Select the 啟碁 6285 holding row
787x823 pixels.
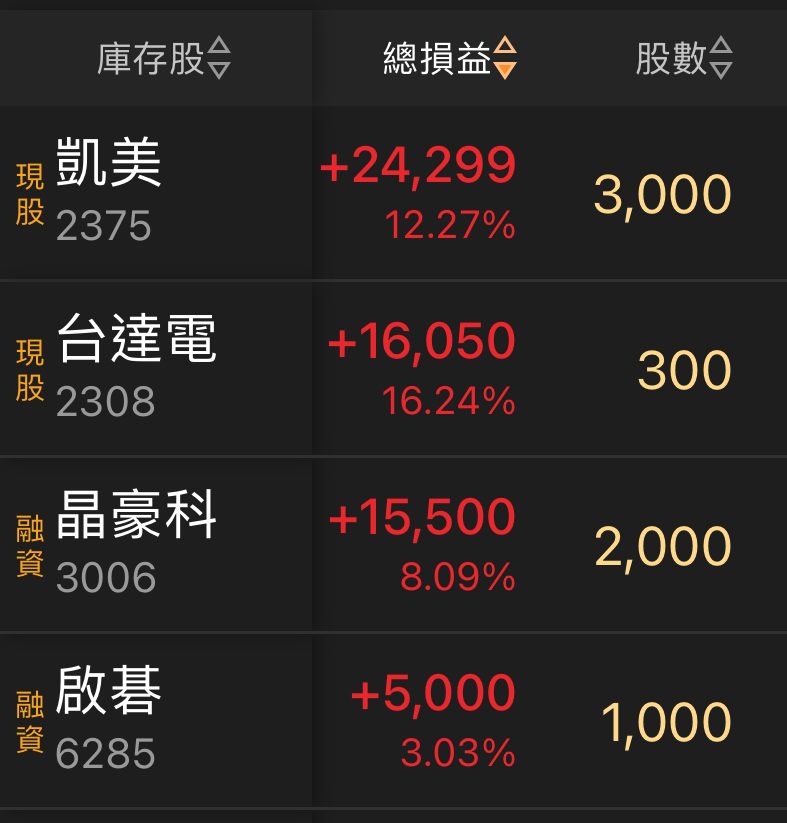pos(393,721)
